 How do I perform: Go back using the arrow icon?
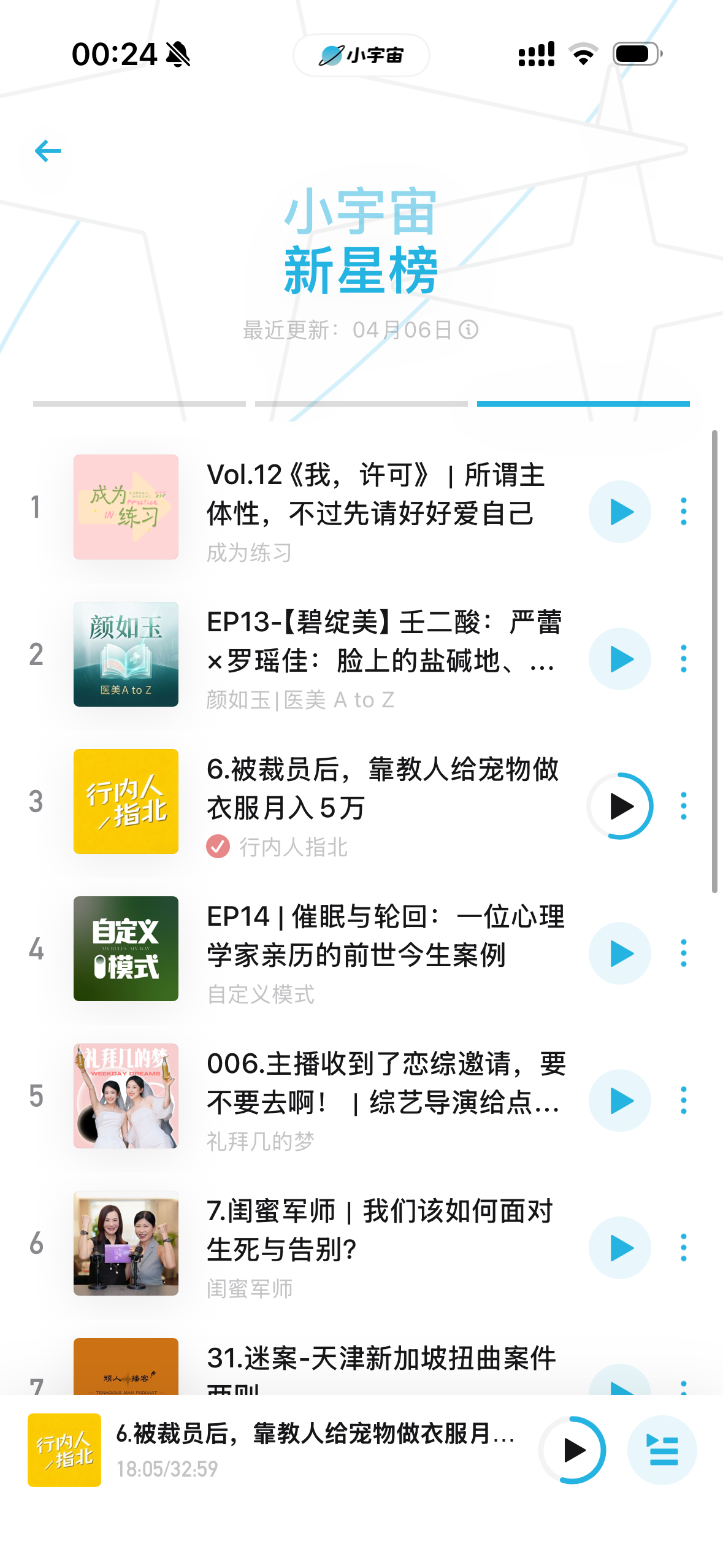pyautogui.click(x=48, y=151)
